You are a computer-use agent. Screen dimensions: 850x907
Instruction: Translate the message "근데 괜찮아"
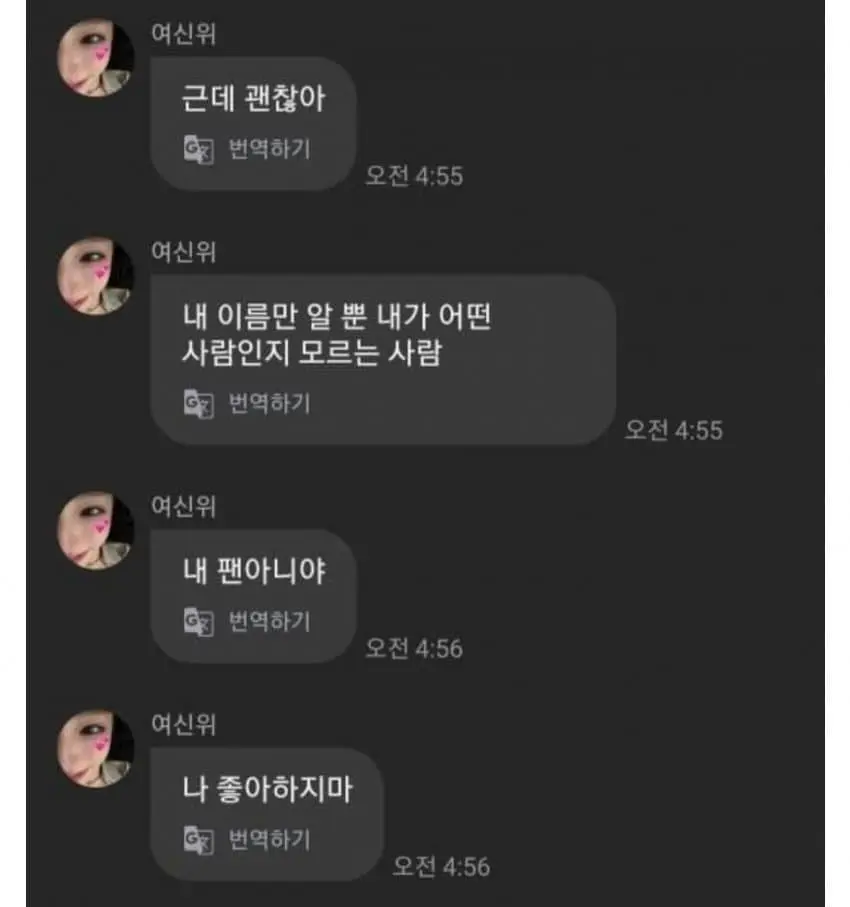tap(248, 150)
